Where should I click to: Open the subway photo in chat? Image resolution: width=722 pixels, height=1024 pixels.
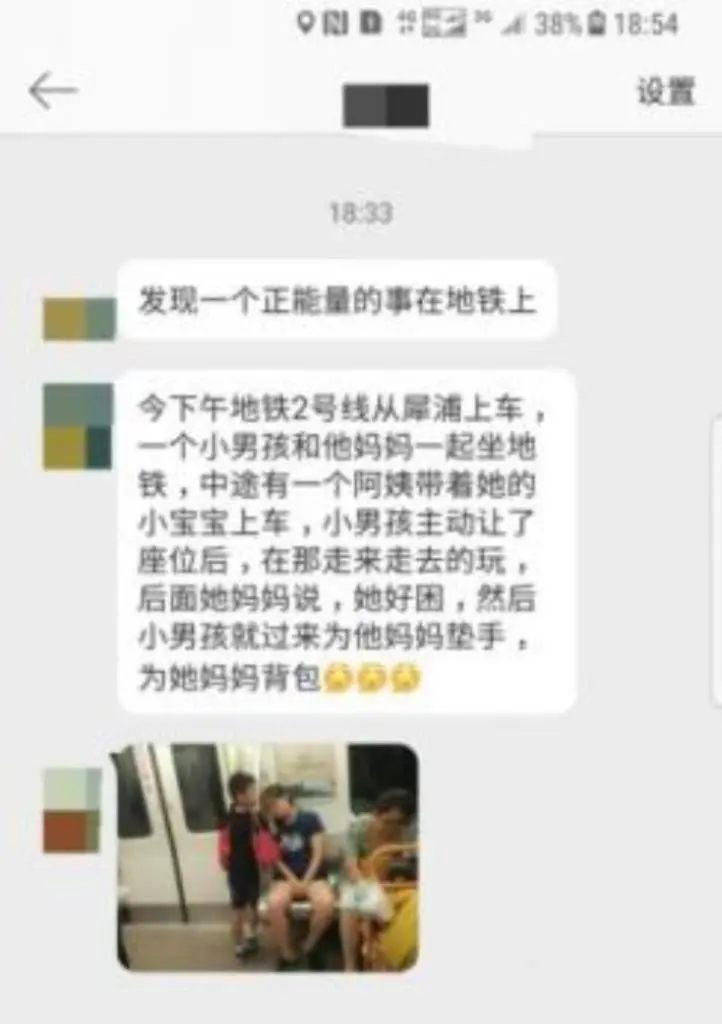pos(267,856)
